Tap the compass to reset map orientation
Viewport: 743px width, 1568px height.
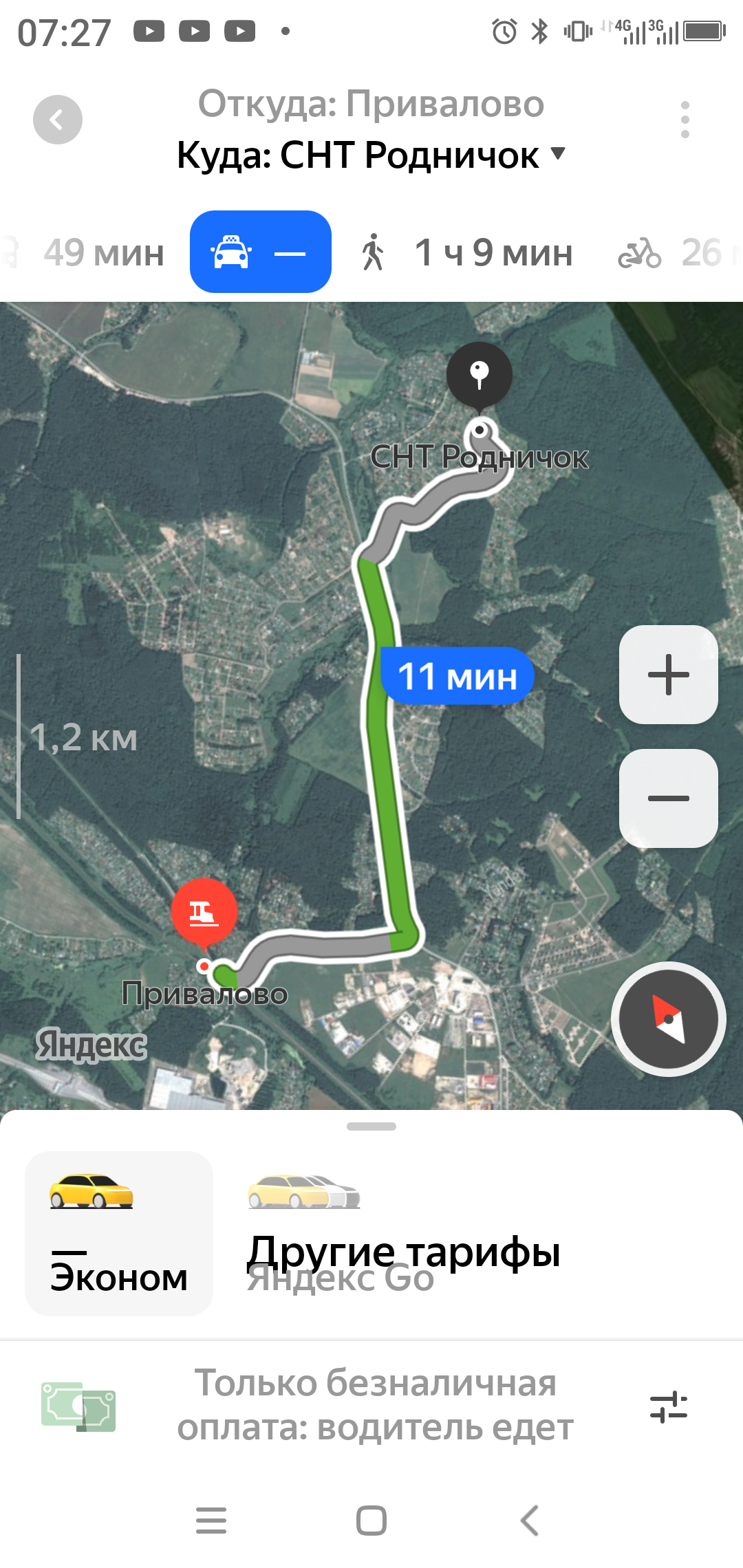point(668,1019)
